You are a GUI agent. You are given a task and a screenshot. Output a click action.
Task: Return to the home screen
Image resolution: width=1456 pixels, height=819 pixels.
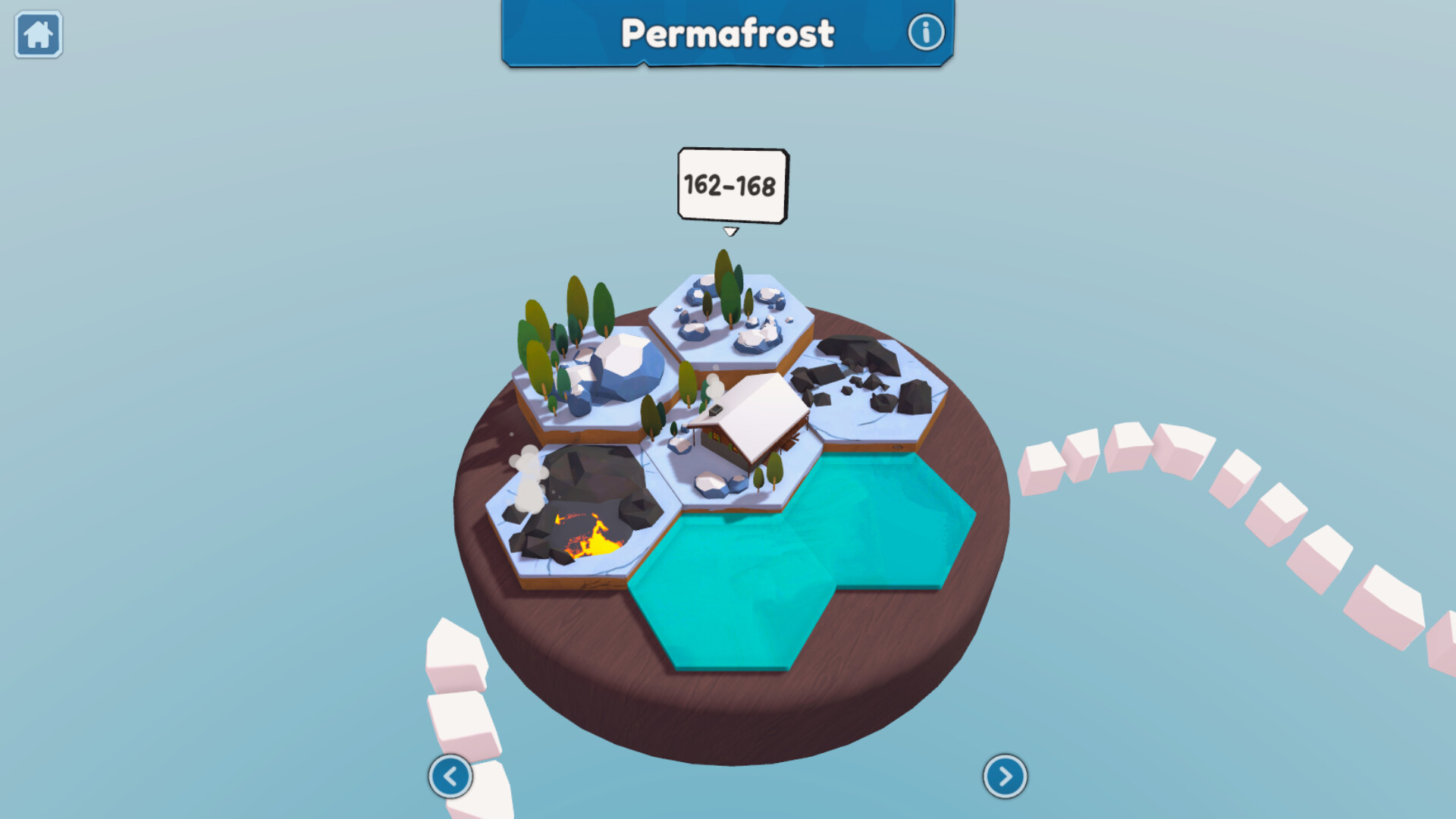(x=38, y=35)
